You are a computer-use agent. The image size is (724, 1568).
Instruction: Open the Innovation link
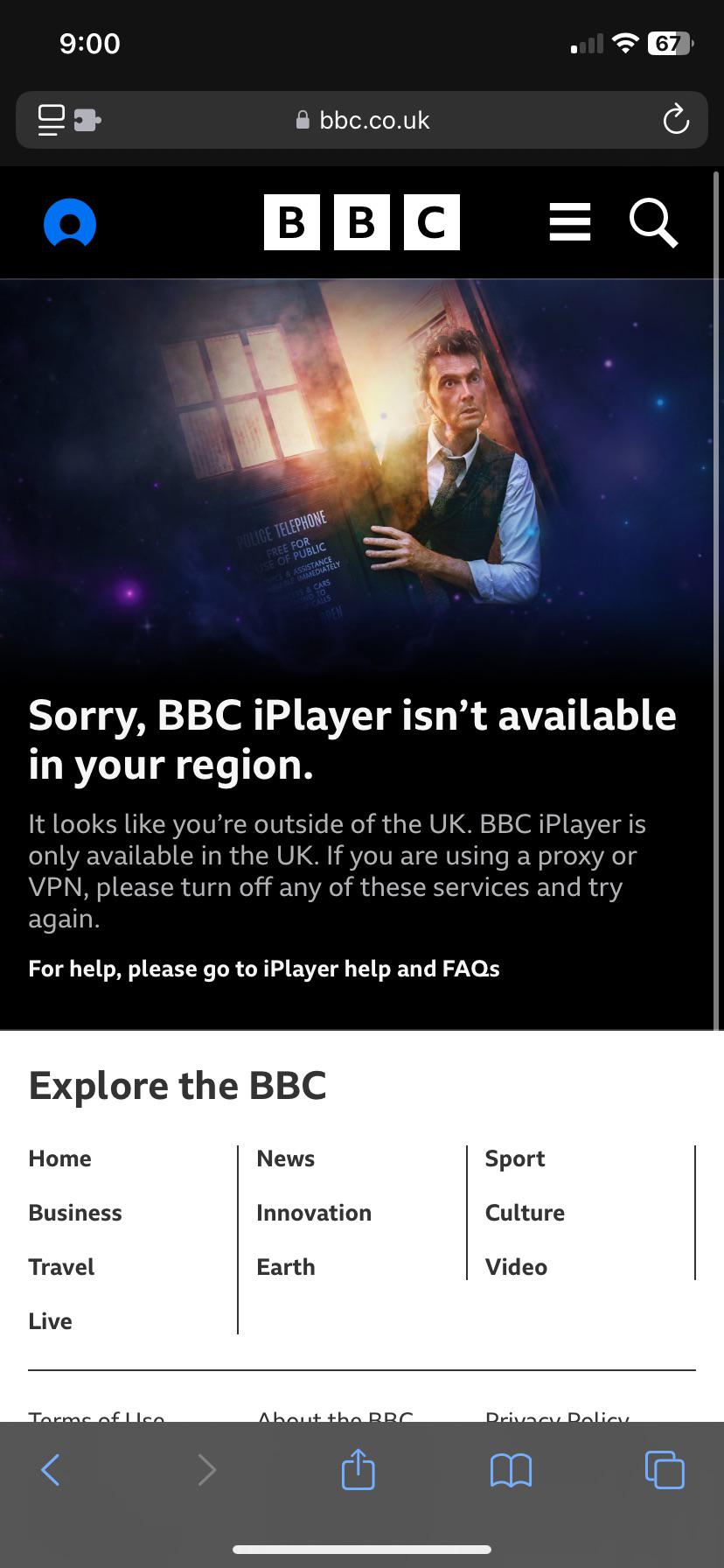(x=314, y=1213)
